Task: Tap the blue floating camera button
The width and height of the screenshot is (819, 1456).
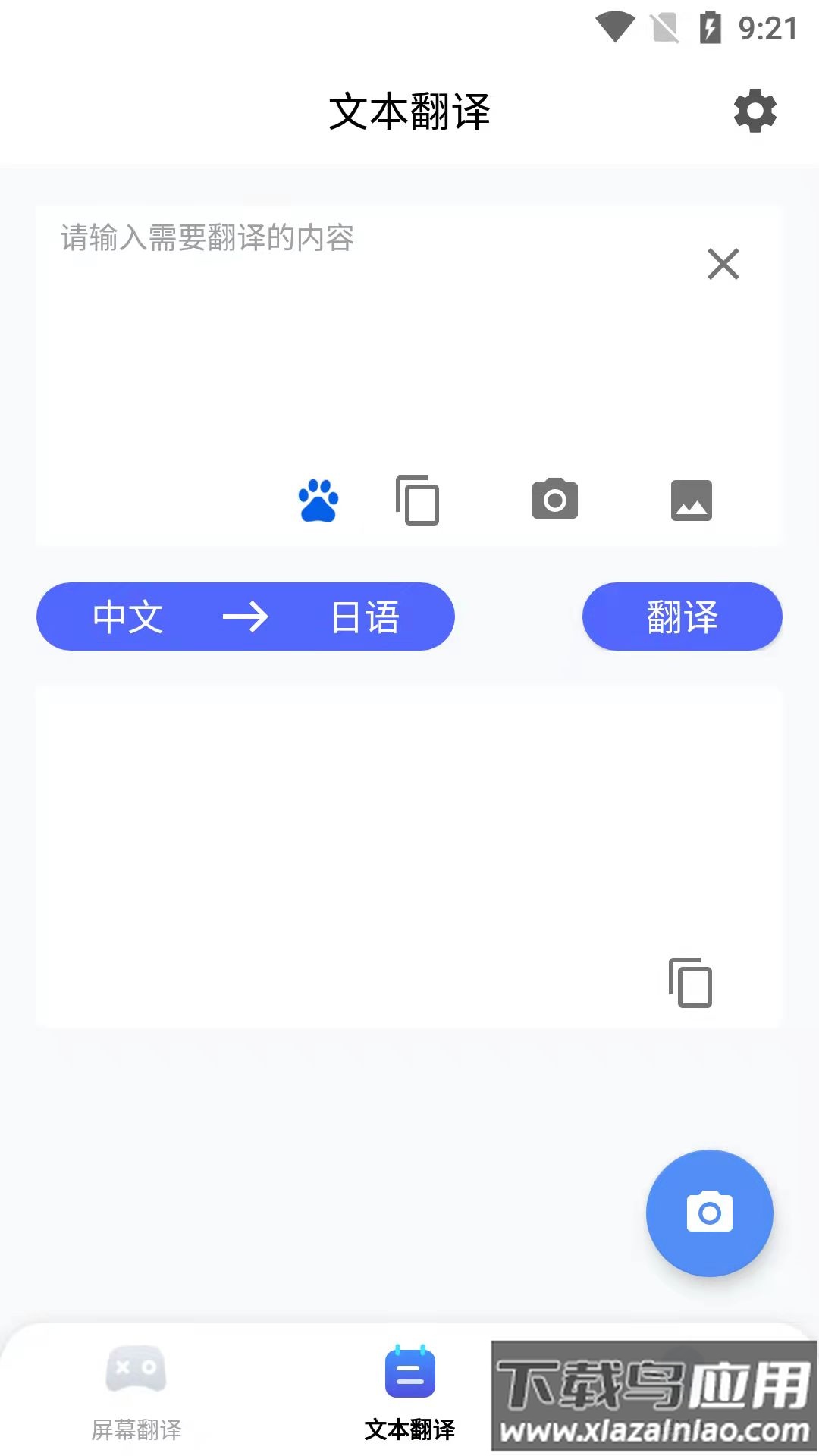Action: [709, 1213]
